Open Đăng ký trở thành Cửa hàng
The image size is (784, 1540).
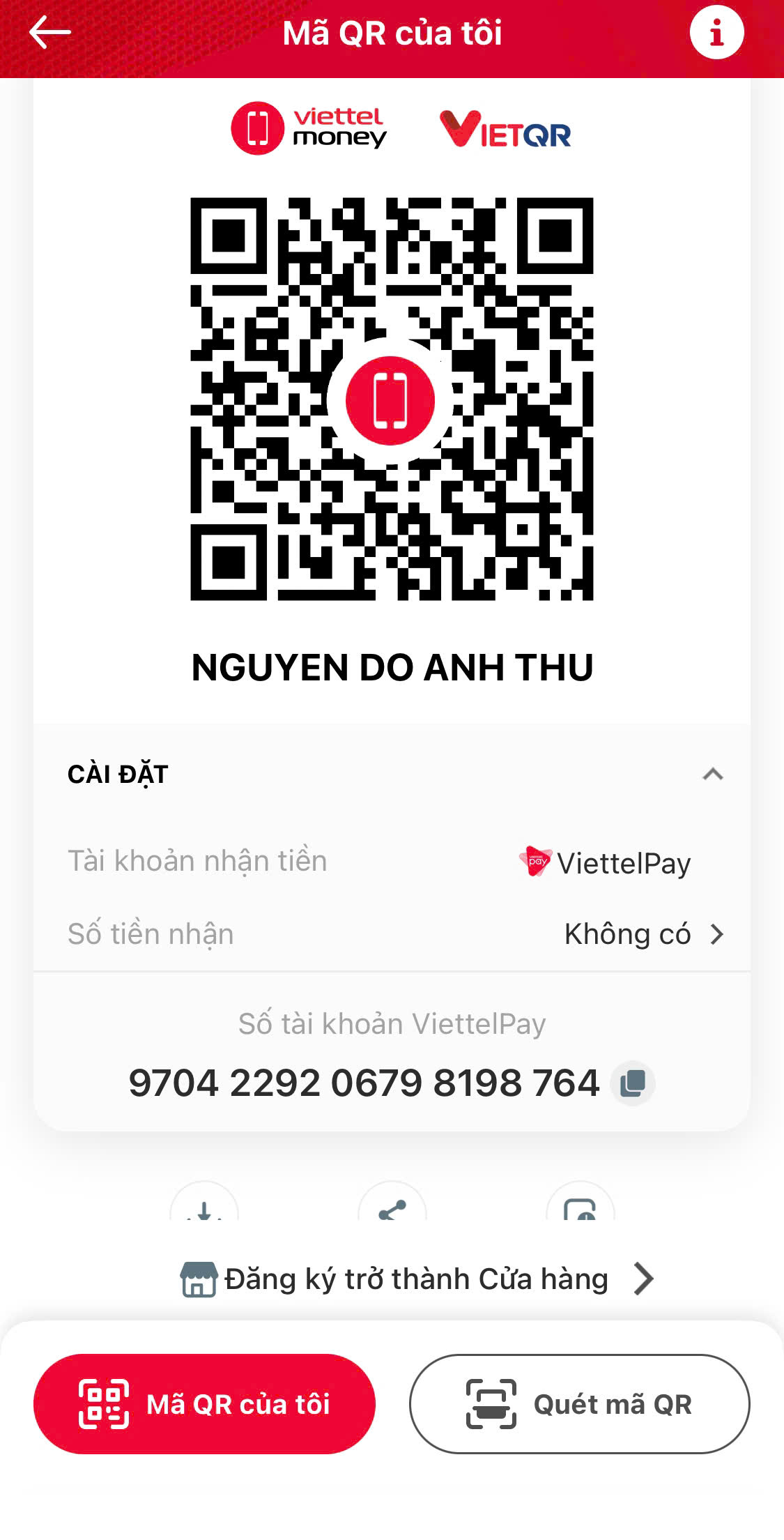pos(417,1279)
